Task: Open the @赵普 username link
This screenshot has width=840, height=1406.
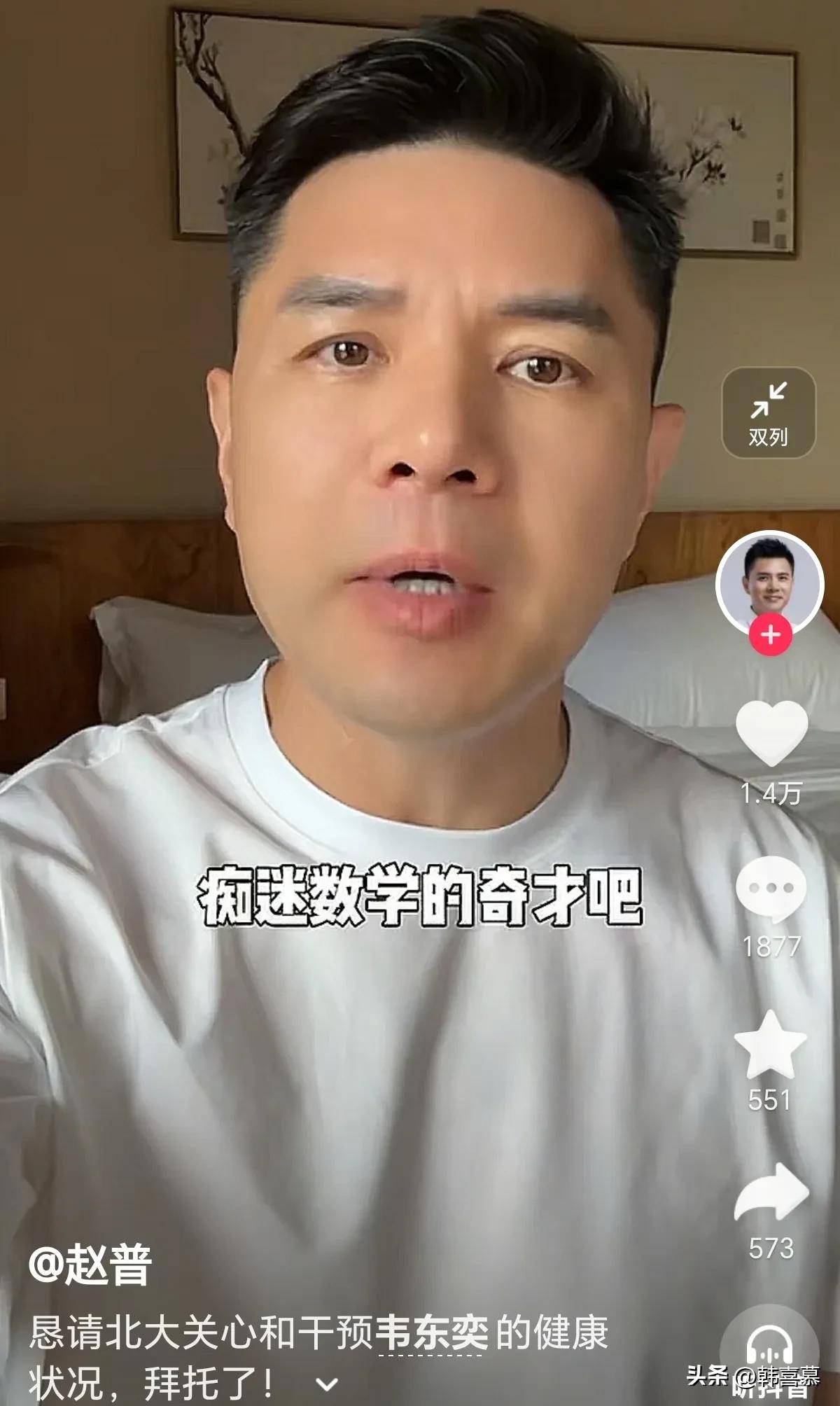Action: pyautogui.click(x=90, y=1265)
